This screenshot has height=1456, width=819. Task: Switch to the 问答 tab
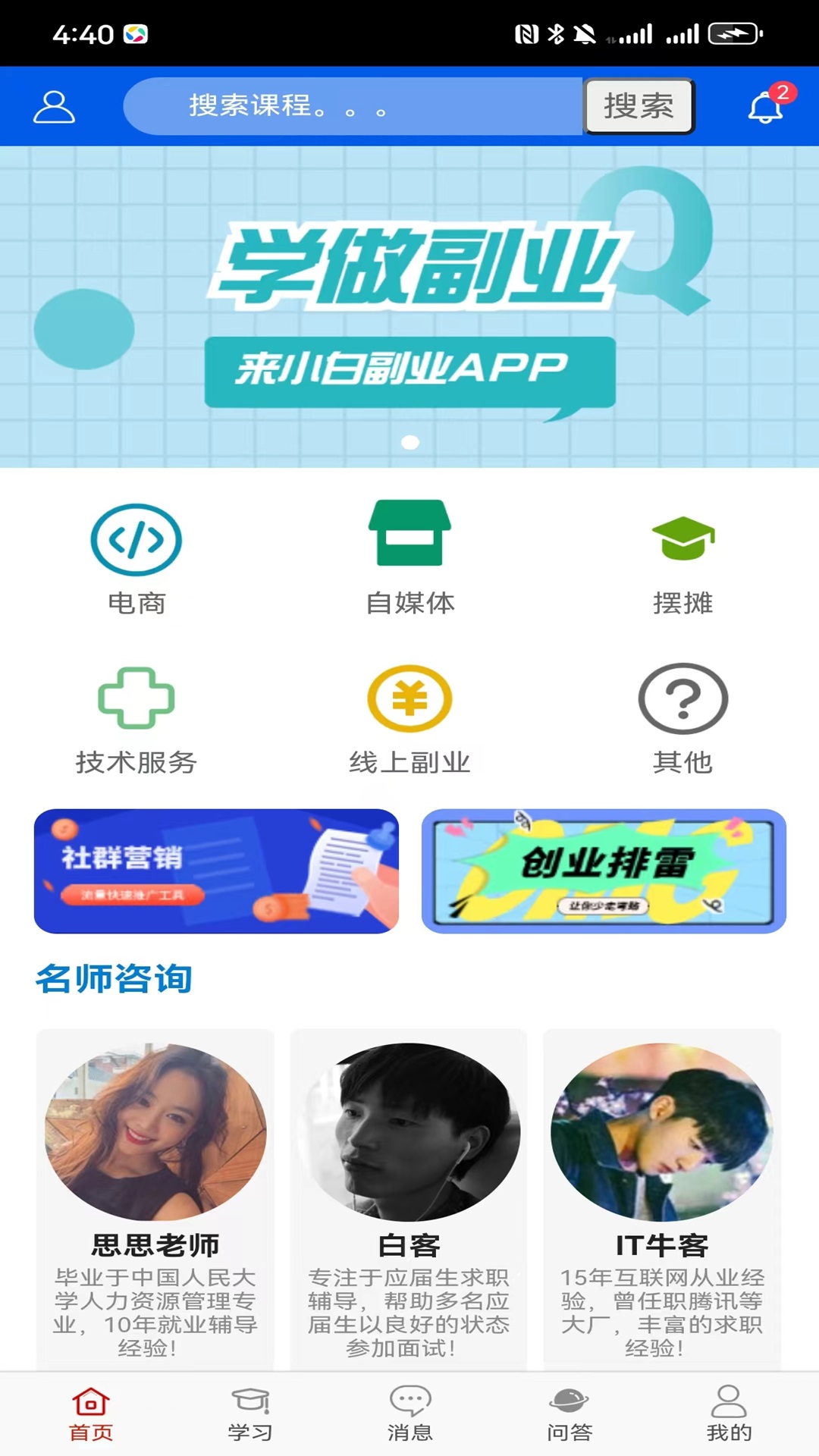569,1414
